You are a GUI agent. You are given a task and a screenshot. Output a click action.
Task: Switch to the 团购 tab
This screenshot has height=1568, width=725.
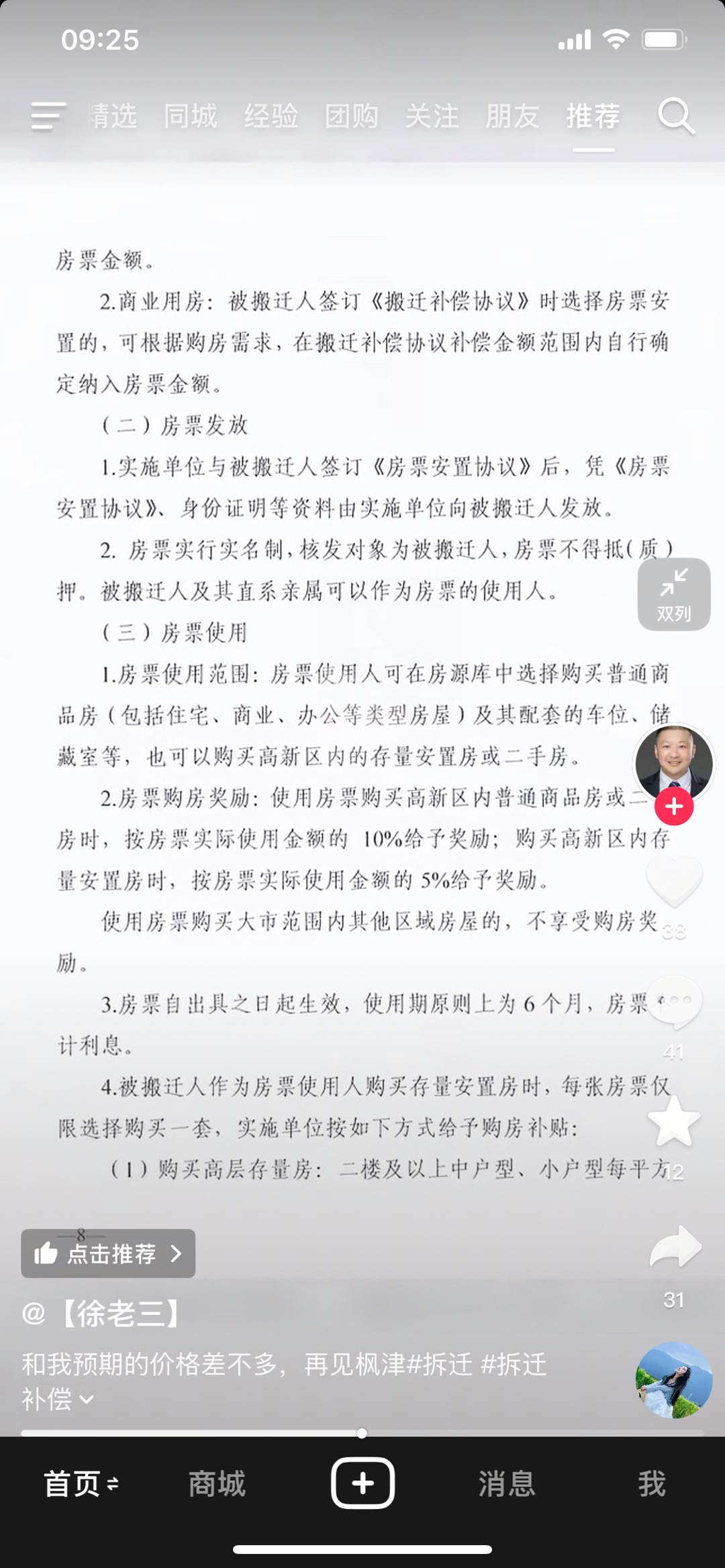coord(352,116)
